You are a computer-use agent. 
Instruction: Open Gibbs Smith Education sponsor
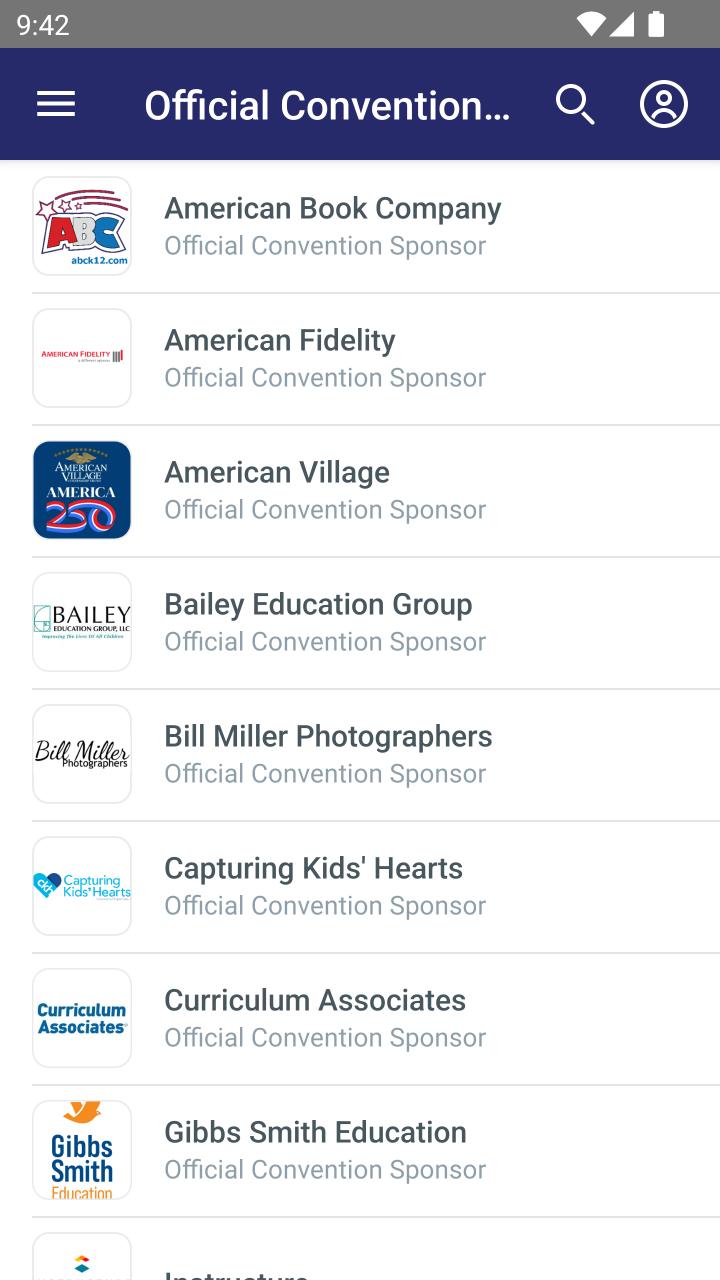pos(360,1151)
